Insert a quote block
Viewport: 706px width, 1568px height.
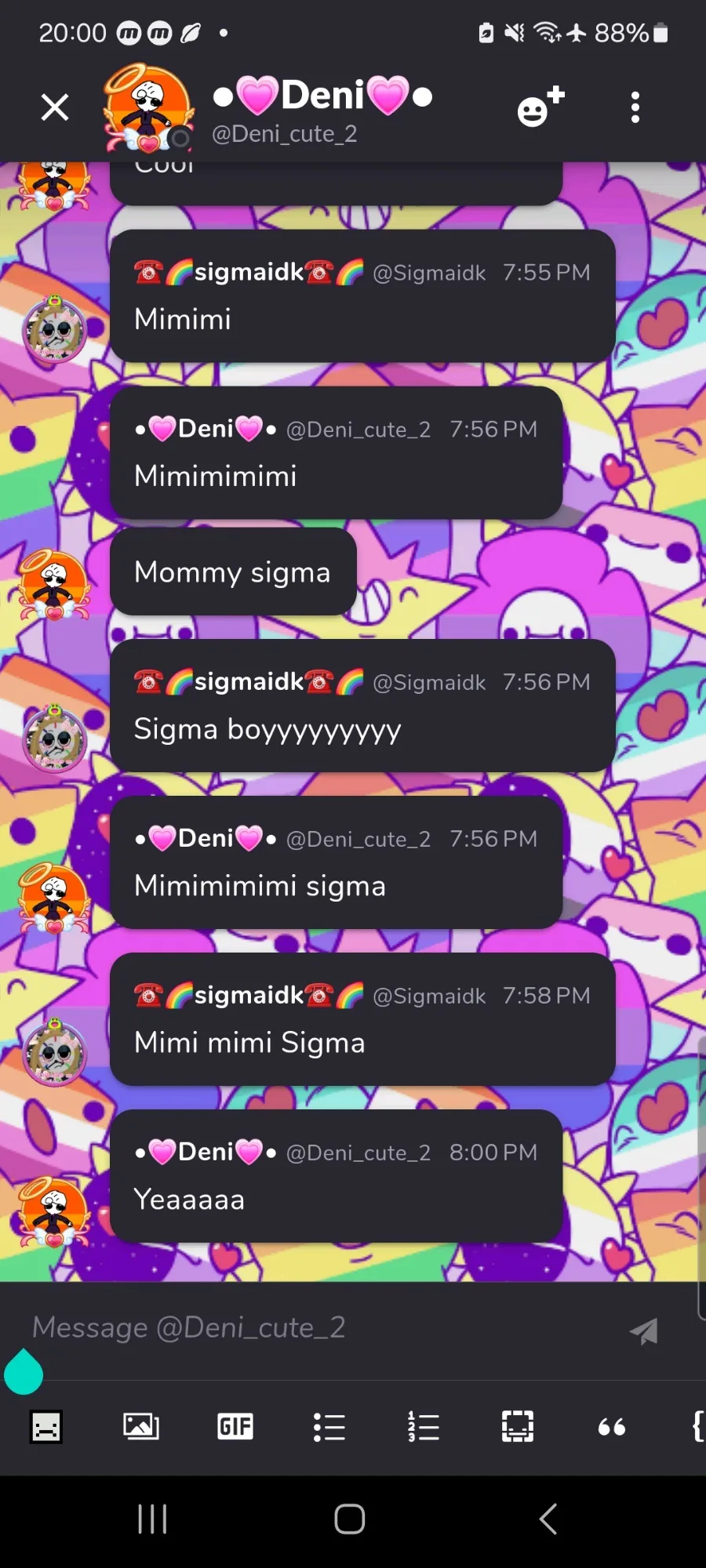[x=612, y=1427]
